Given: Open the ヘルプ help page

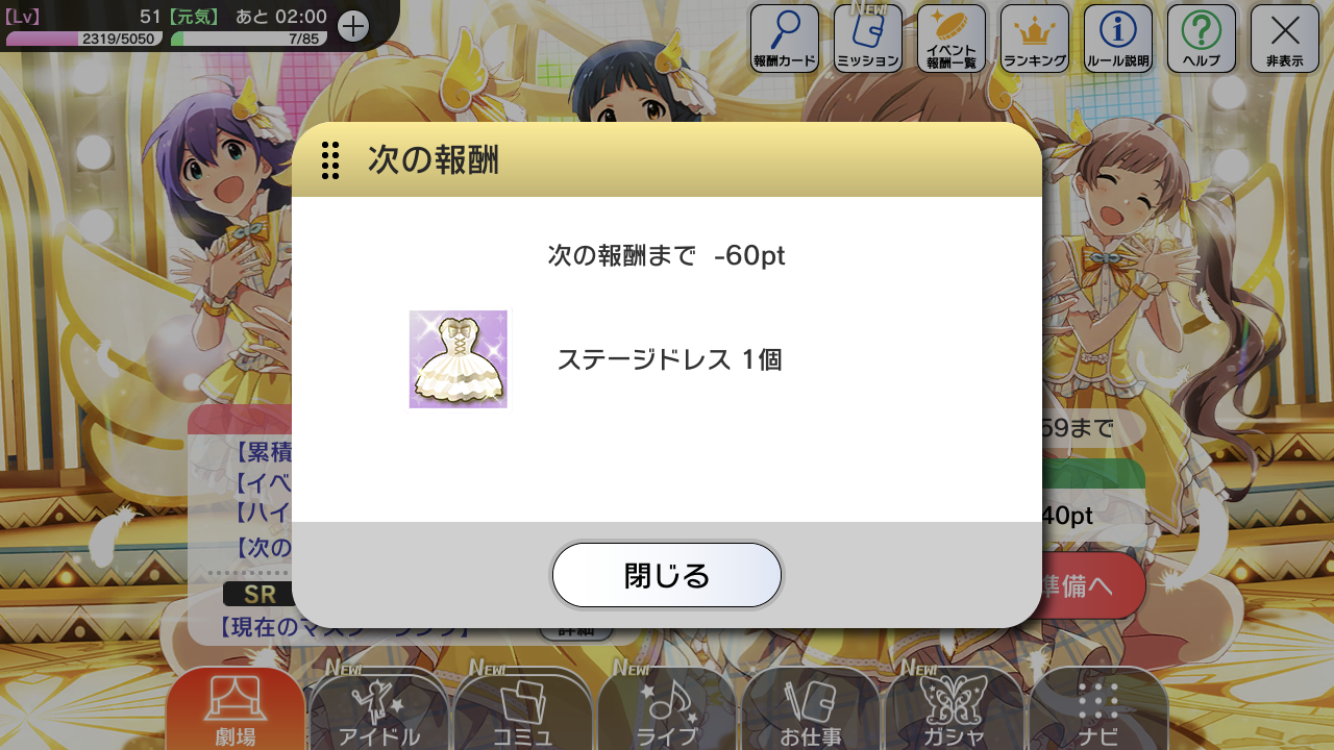Looking at the screenshot, I should coord(1201,38).
